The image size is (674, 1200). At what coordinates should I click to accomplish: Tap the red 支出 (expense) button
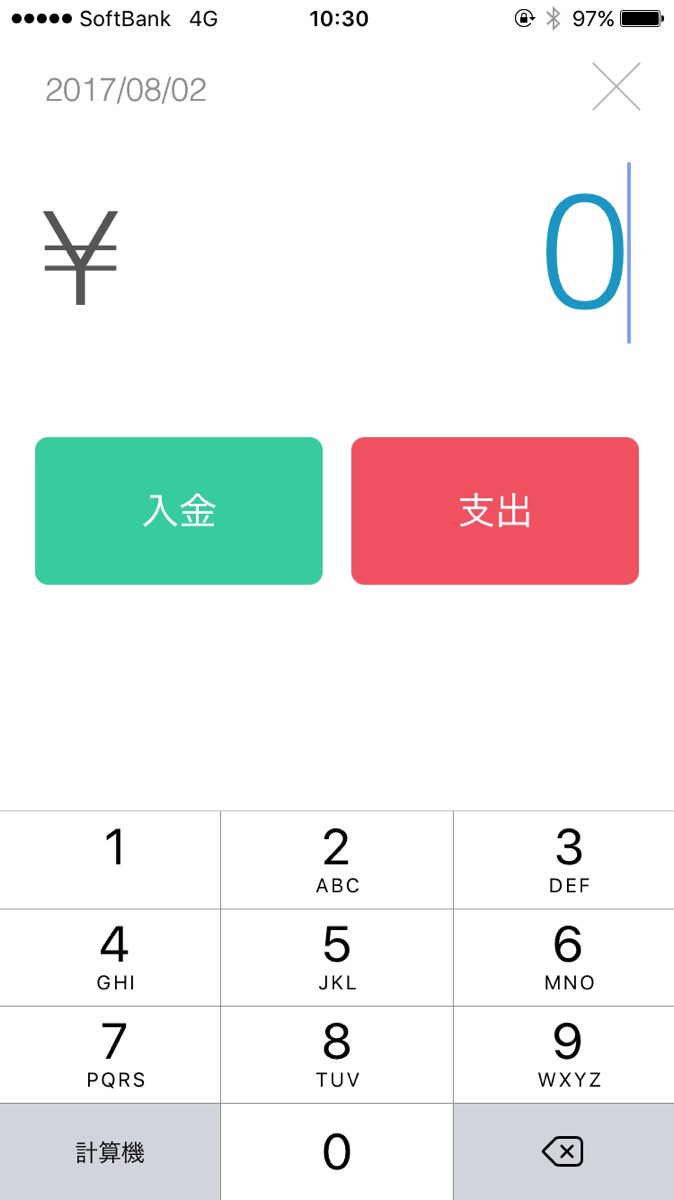point(495,511)
